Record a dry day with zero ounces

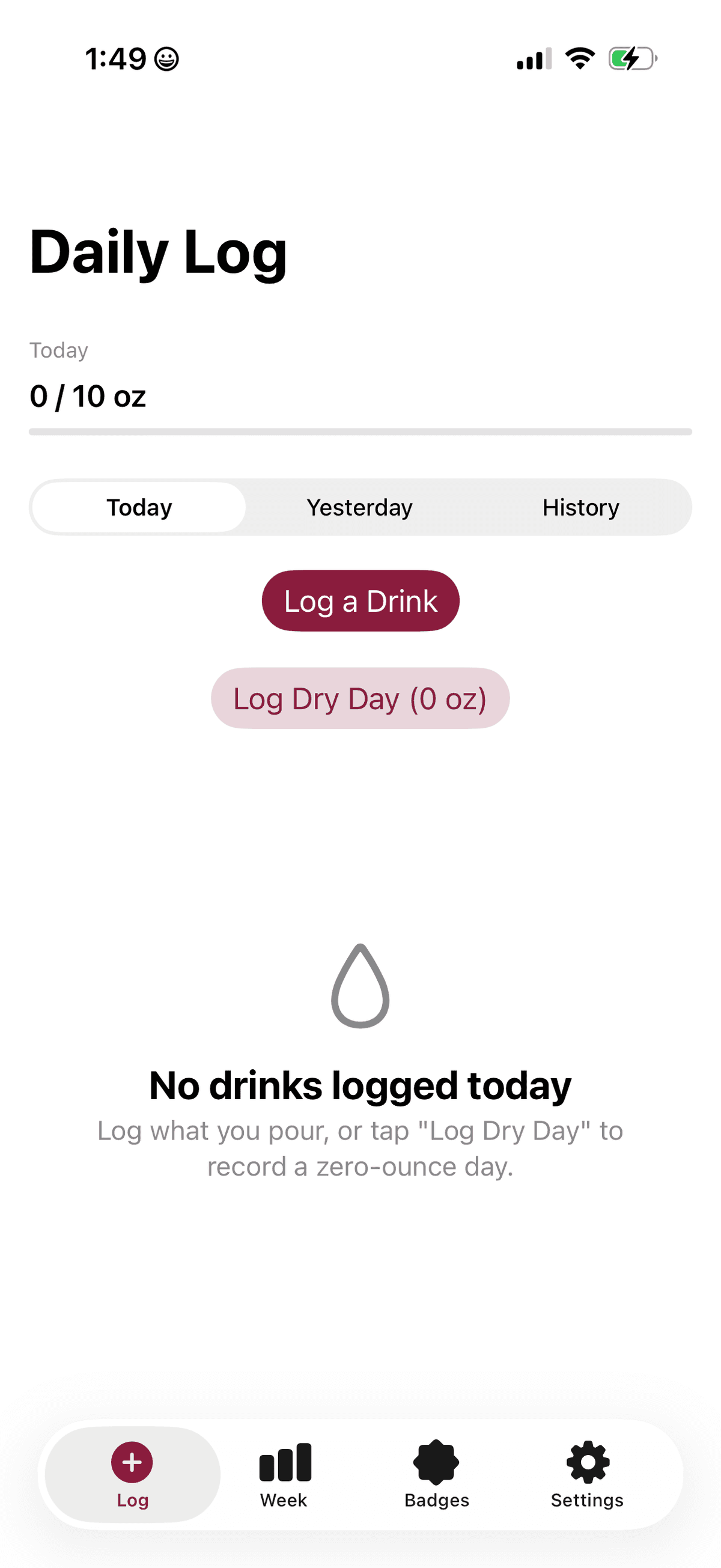tap(360, 698)
